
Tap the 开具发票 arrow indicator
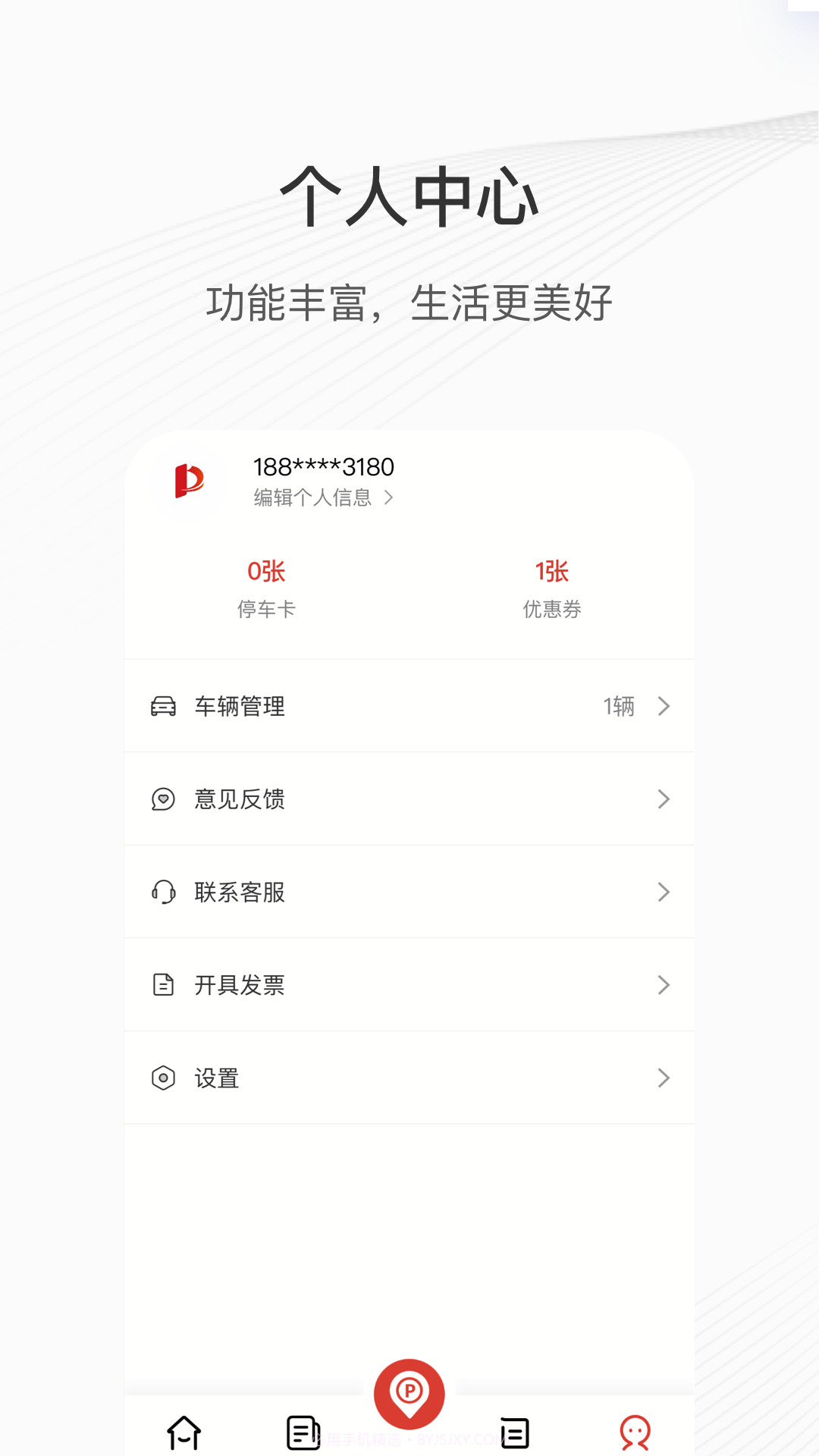(x=664, y=985)
